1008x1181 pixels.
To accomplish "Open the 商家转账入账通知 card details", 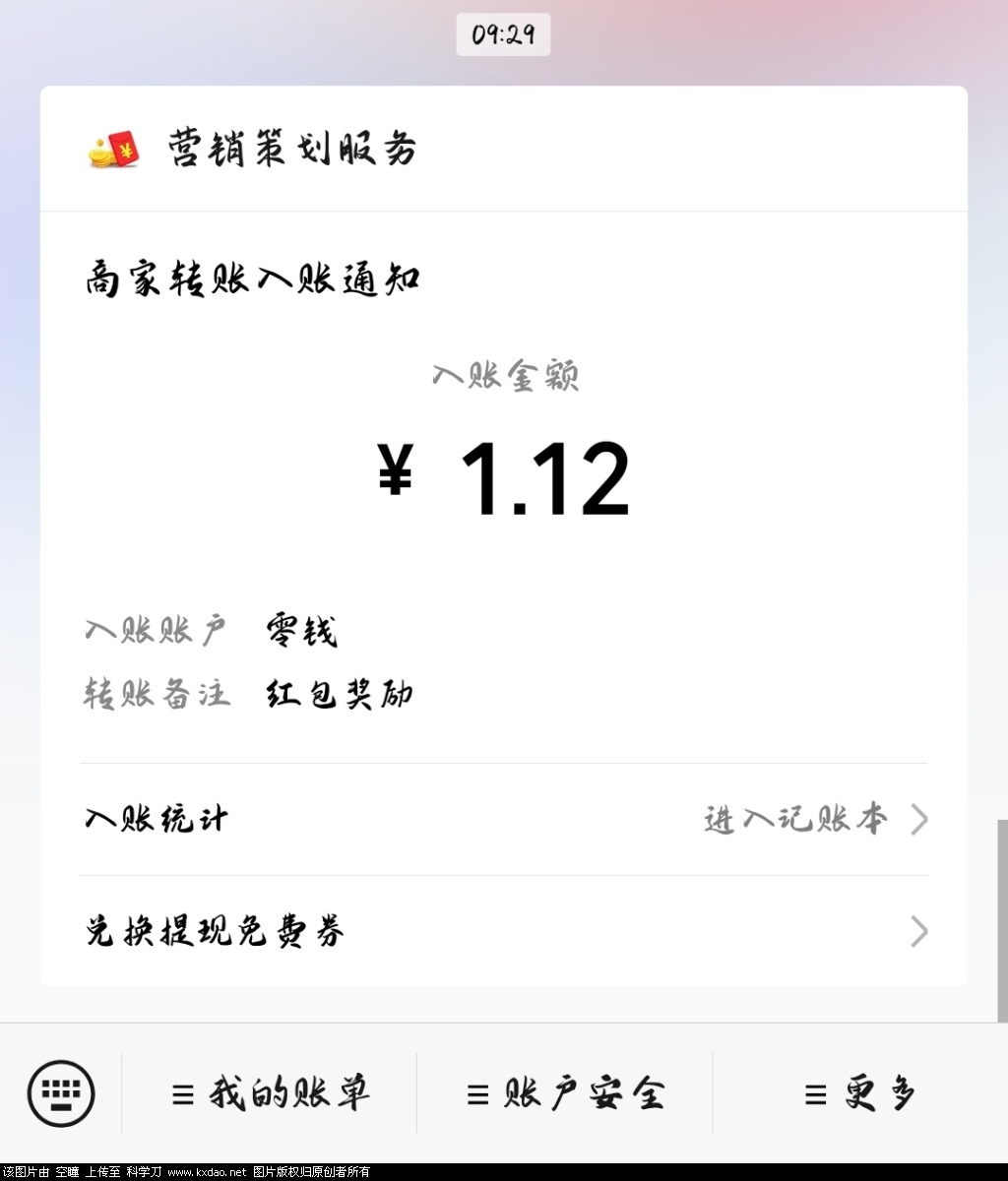I will [x=504, y=472].
